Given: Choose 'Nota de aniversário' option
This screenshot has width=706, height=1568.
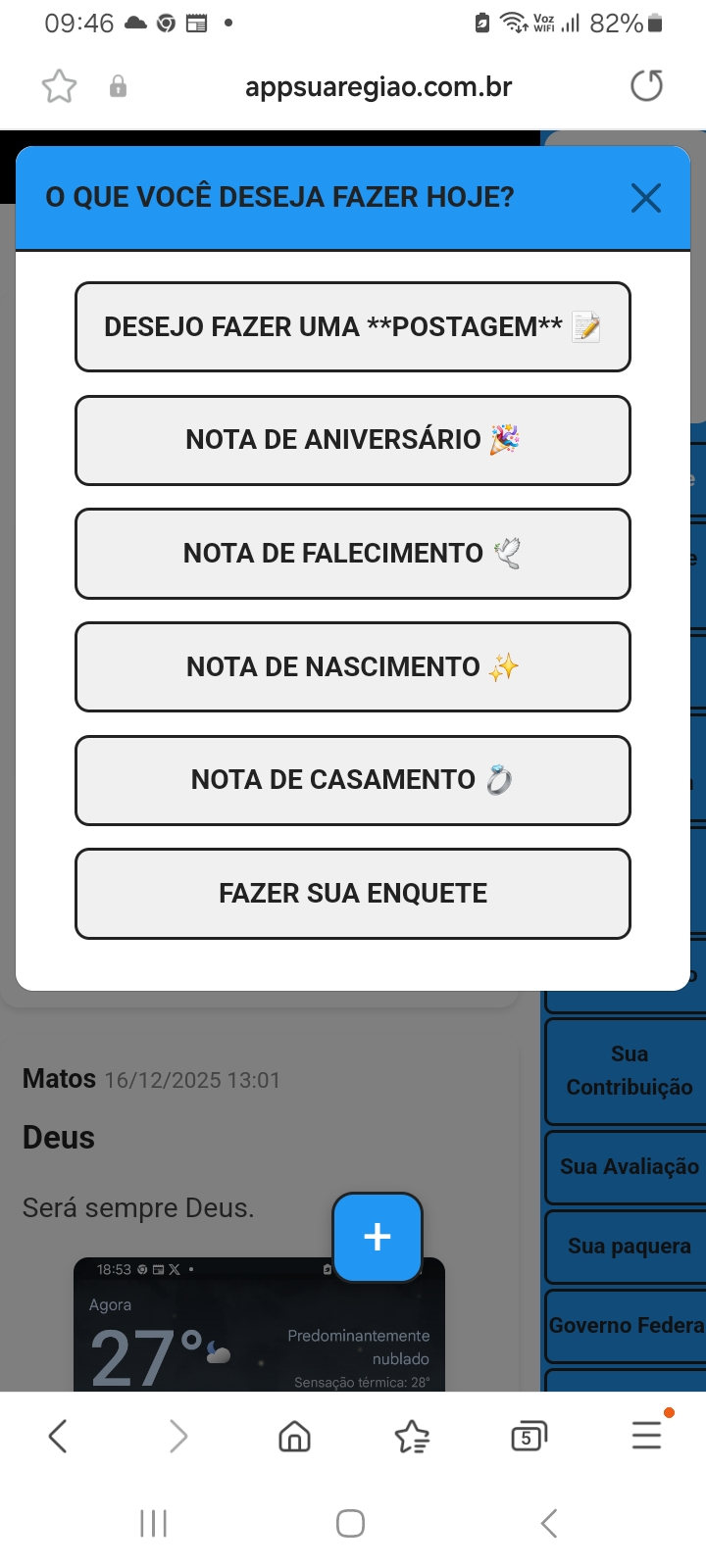Looking at the screenshot, I should (353, 440).
